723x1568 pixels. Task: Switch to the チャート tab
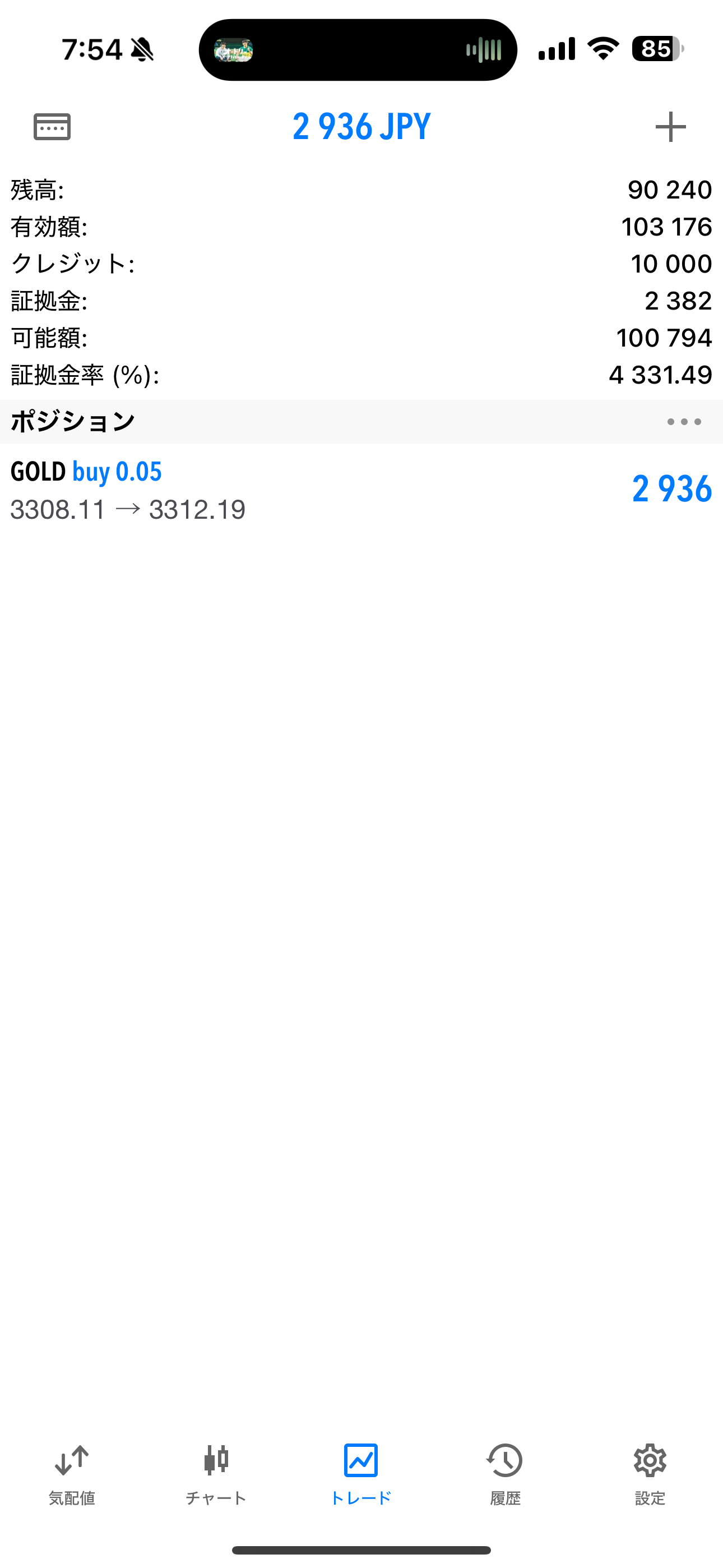216,1474
